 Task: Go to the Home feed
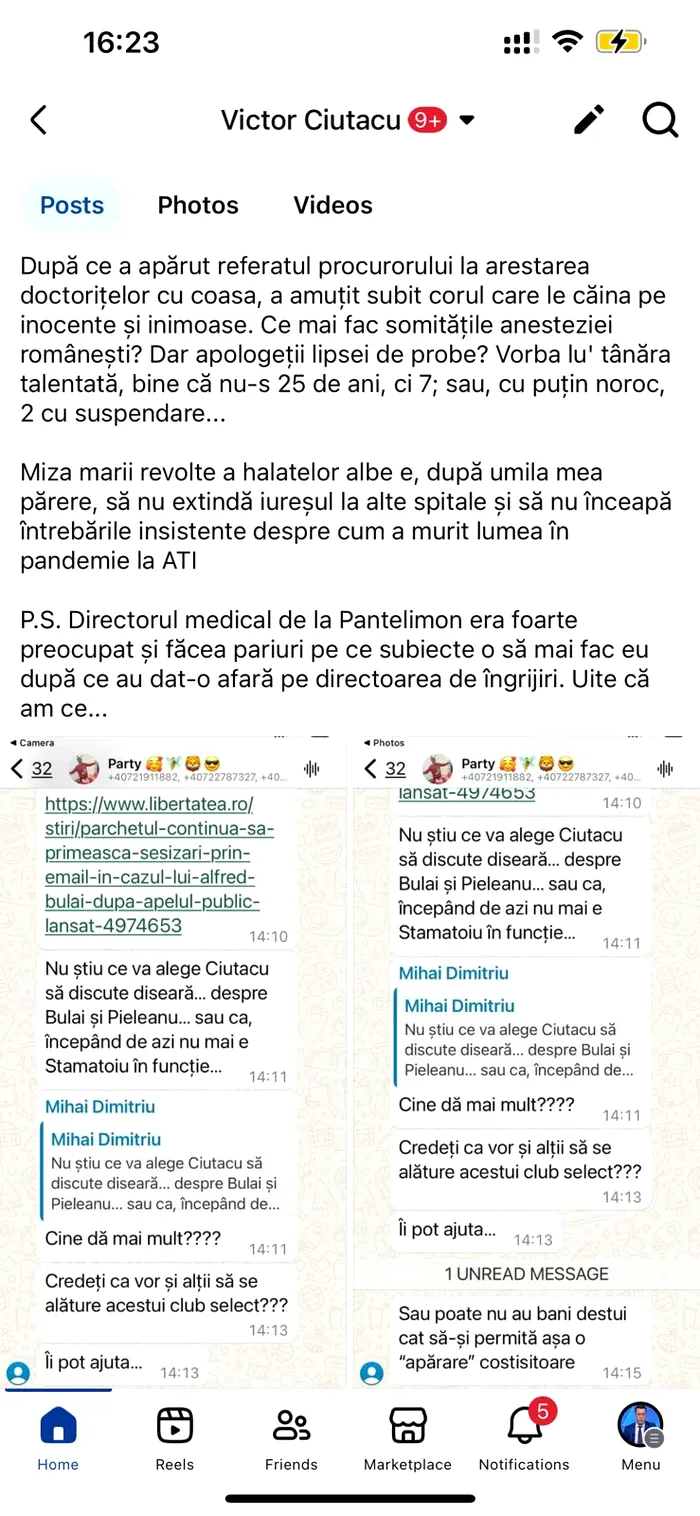click(58, 1438)
